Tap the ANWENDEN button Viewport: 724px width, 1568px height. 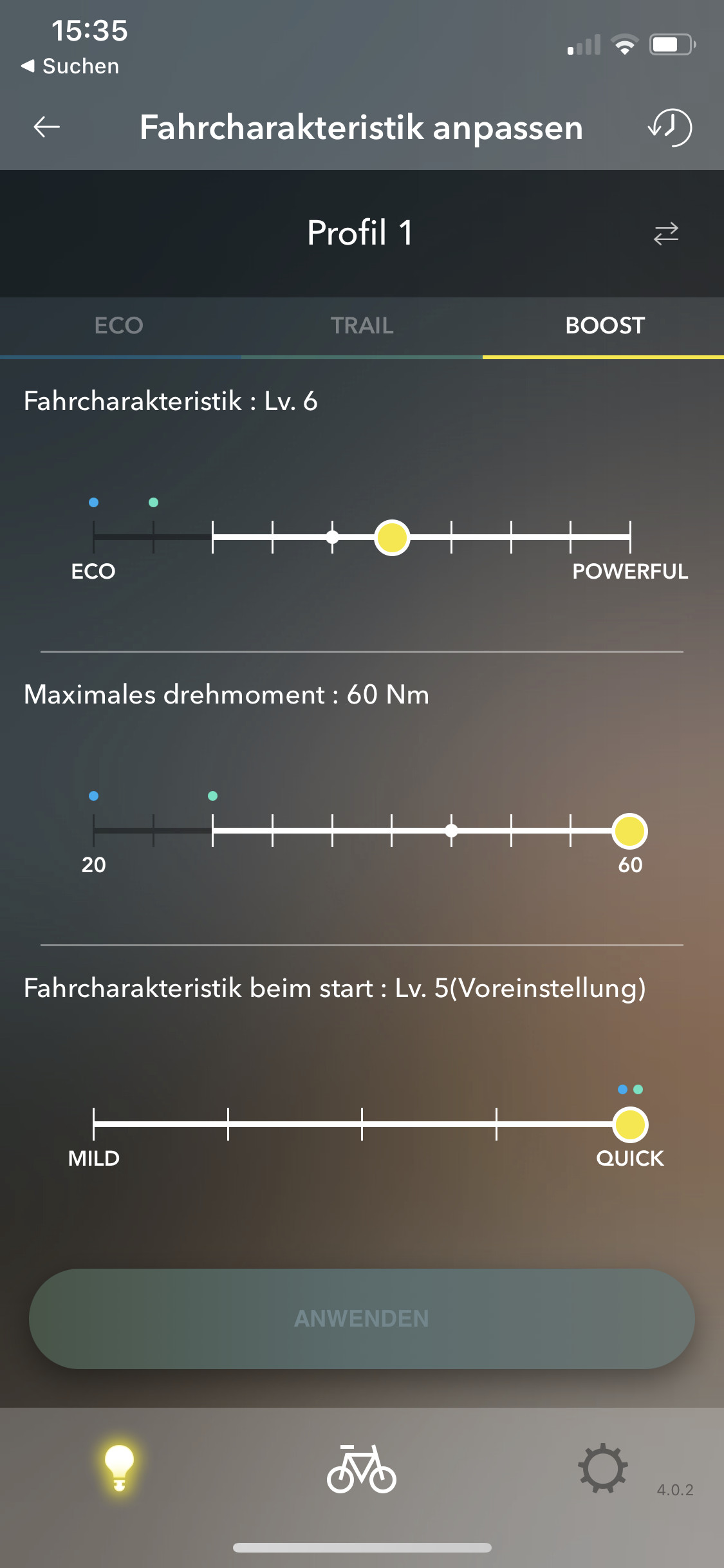pos(362,1318)
